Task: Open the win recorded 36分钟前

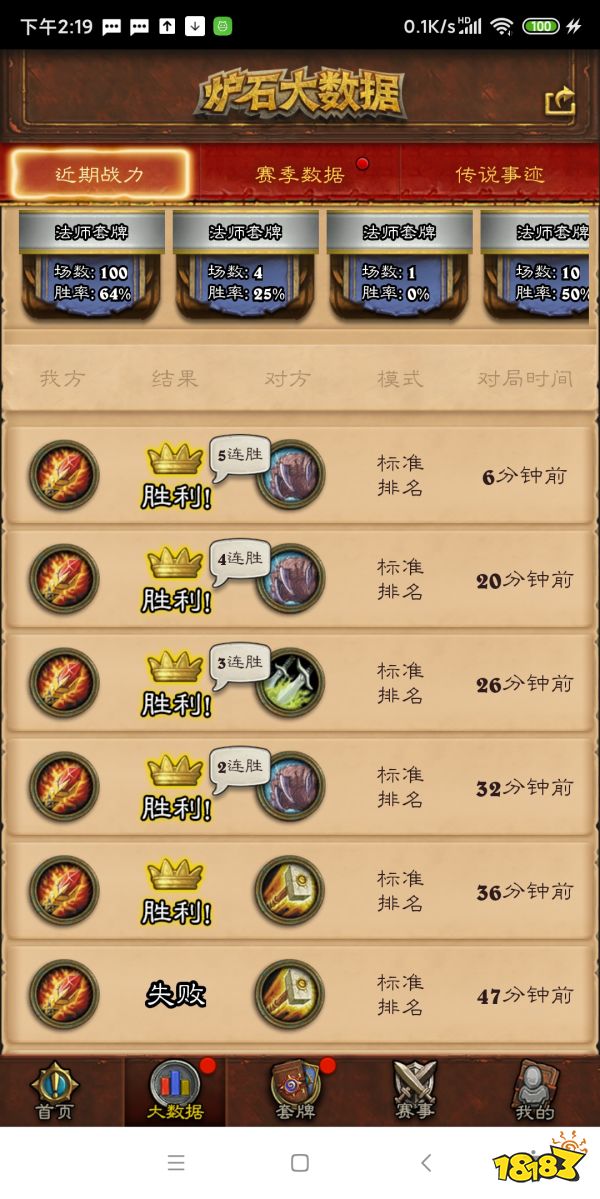Action: click(300, 892)
